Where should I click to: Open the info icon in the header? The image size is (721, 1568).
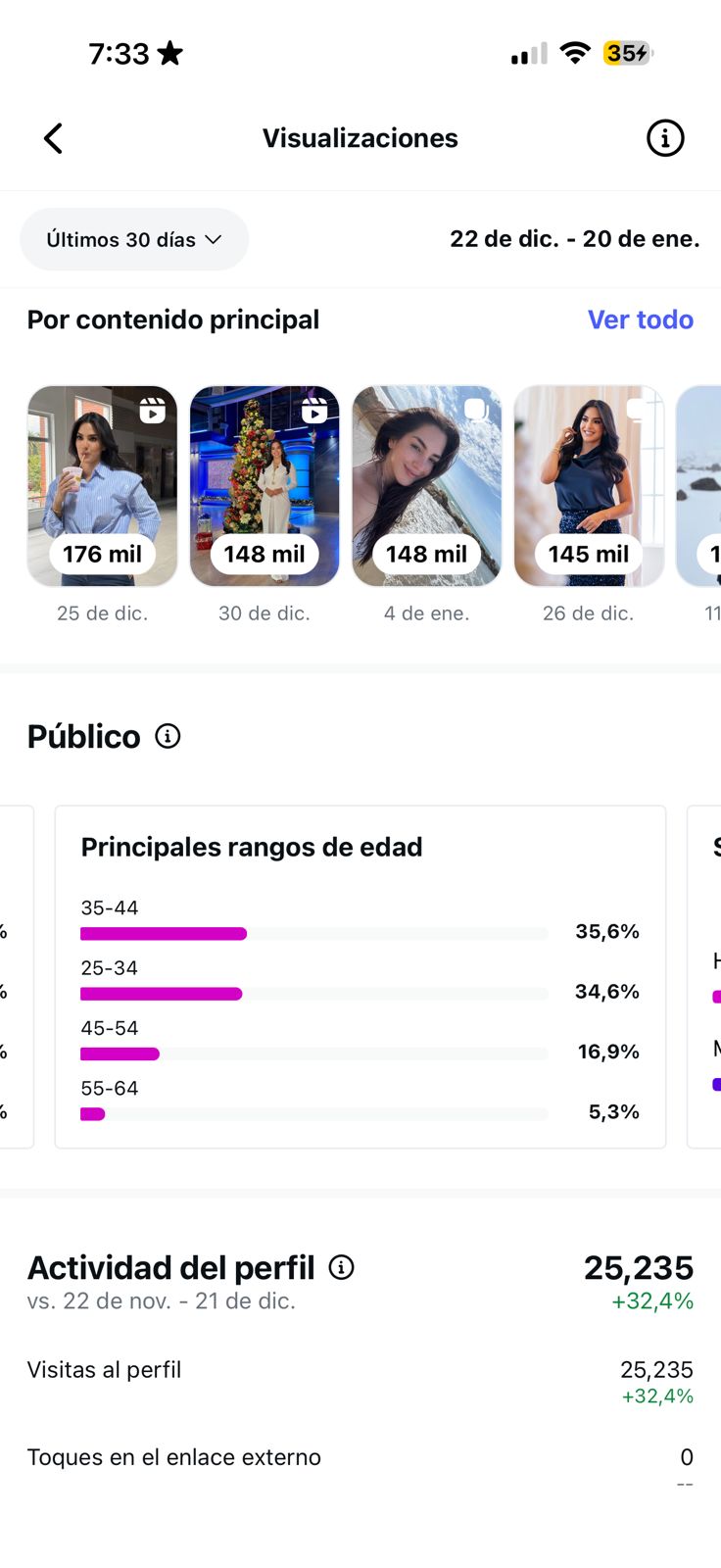point(665,138)
